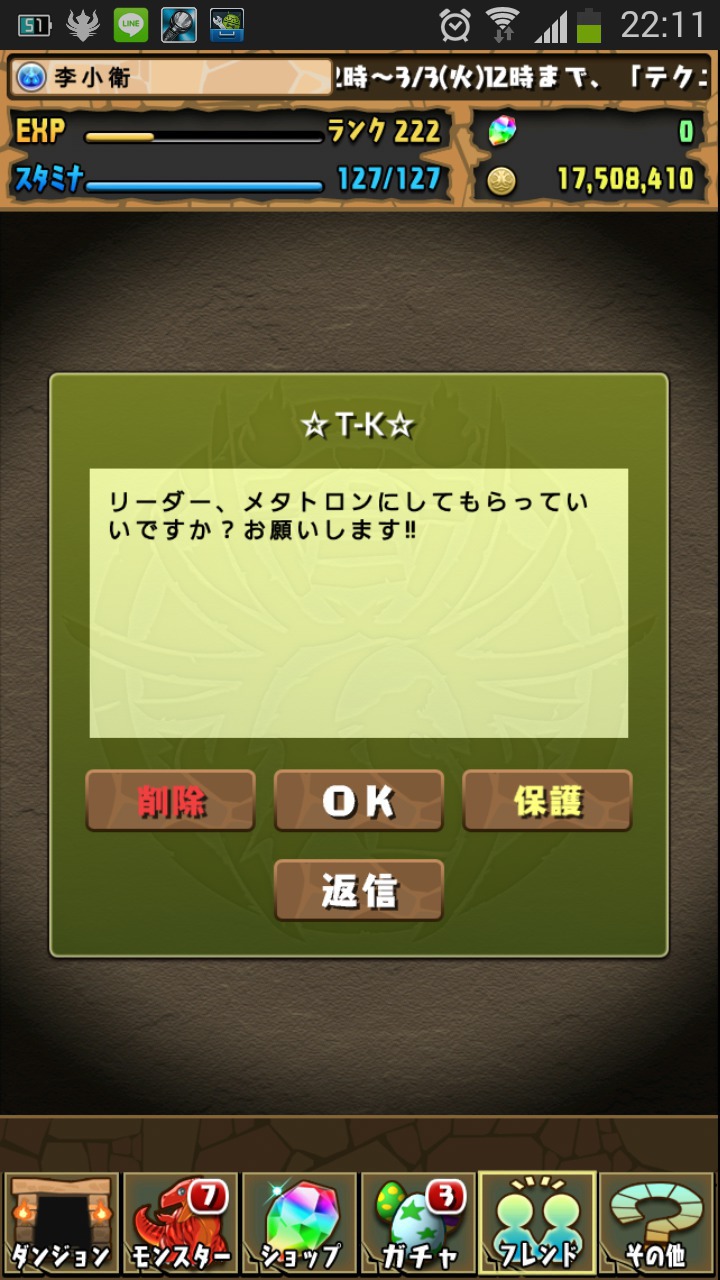This screenshot has height=1280, width=720.
Task: Go to the ショップ tab
Action: 299,1223
